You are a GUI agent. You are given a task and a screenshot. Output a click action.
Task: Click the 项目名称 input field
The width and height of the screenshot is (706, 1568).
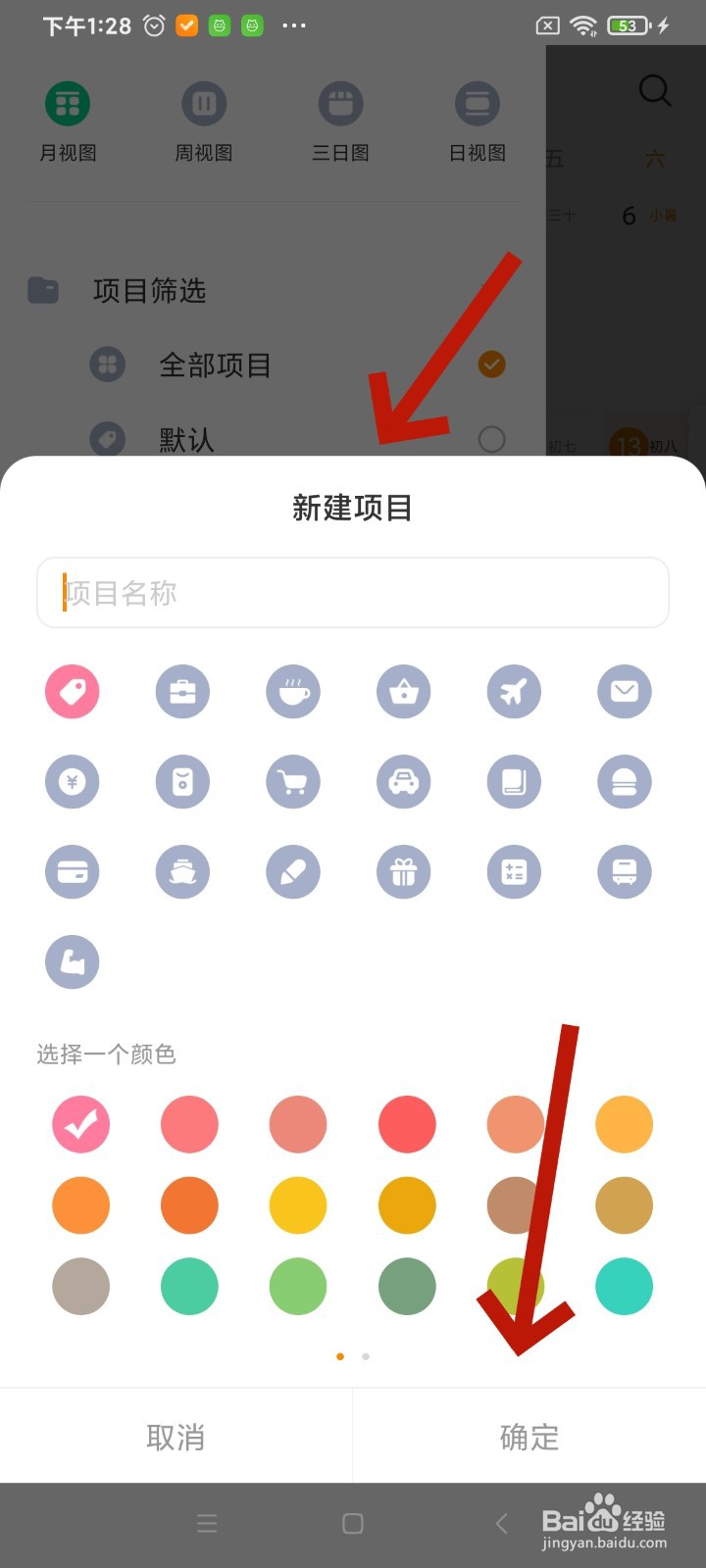point(353,592)
